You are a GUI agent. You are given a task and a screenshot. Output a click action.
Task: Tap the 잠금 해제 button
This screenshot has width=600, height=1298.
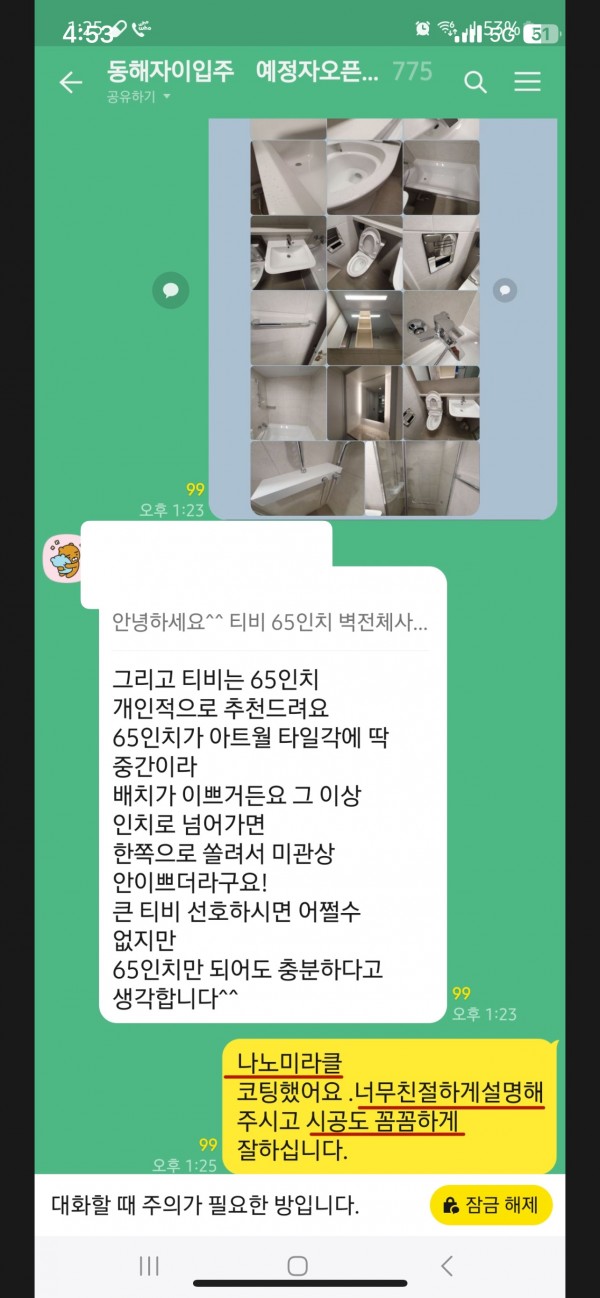tap(491, 1204)
